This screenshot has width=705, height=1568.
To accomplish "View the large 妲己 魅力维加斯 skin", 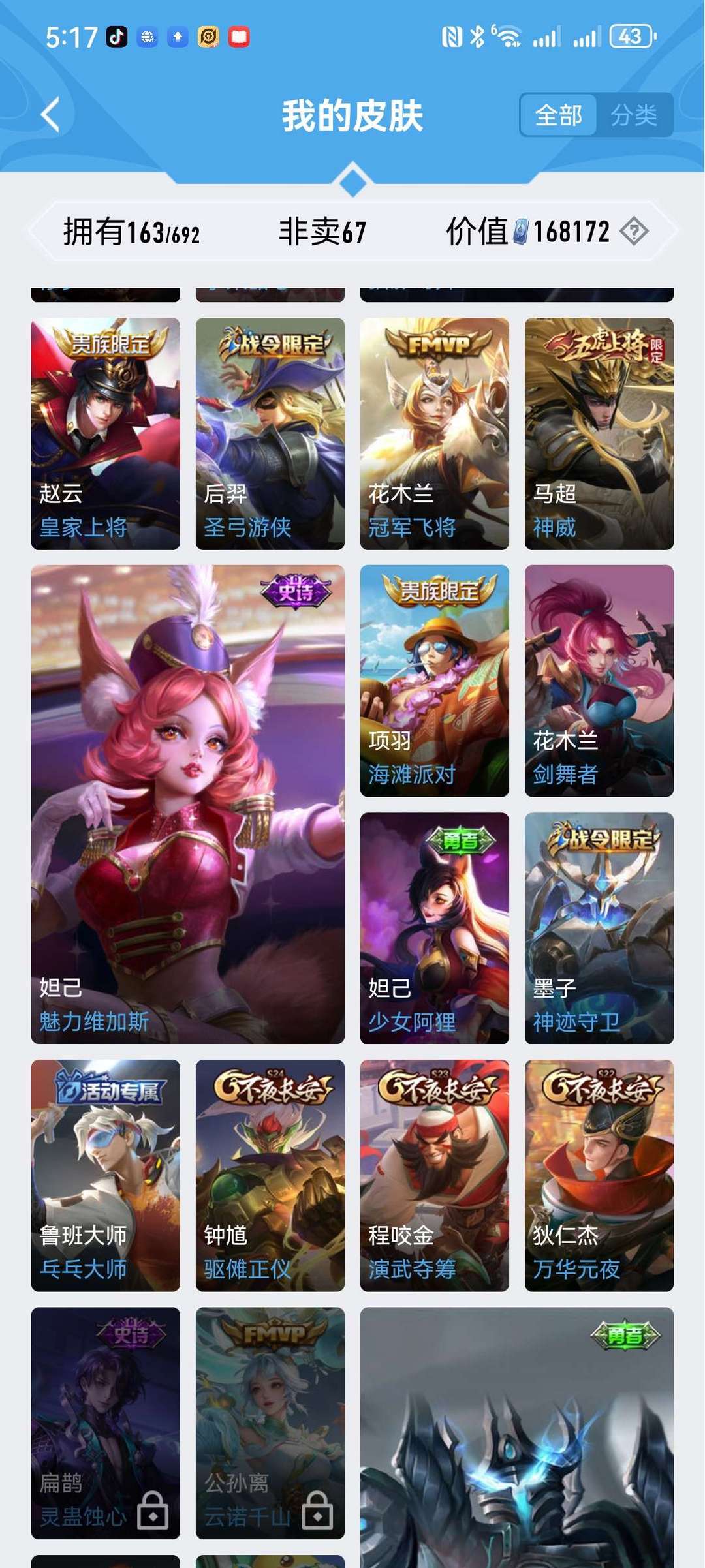I will pyautogui.click(x=188, y=805).
